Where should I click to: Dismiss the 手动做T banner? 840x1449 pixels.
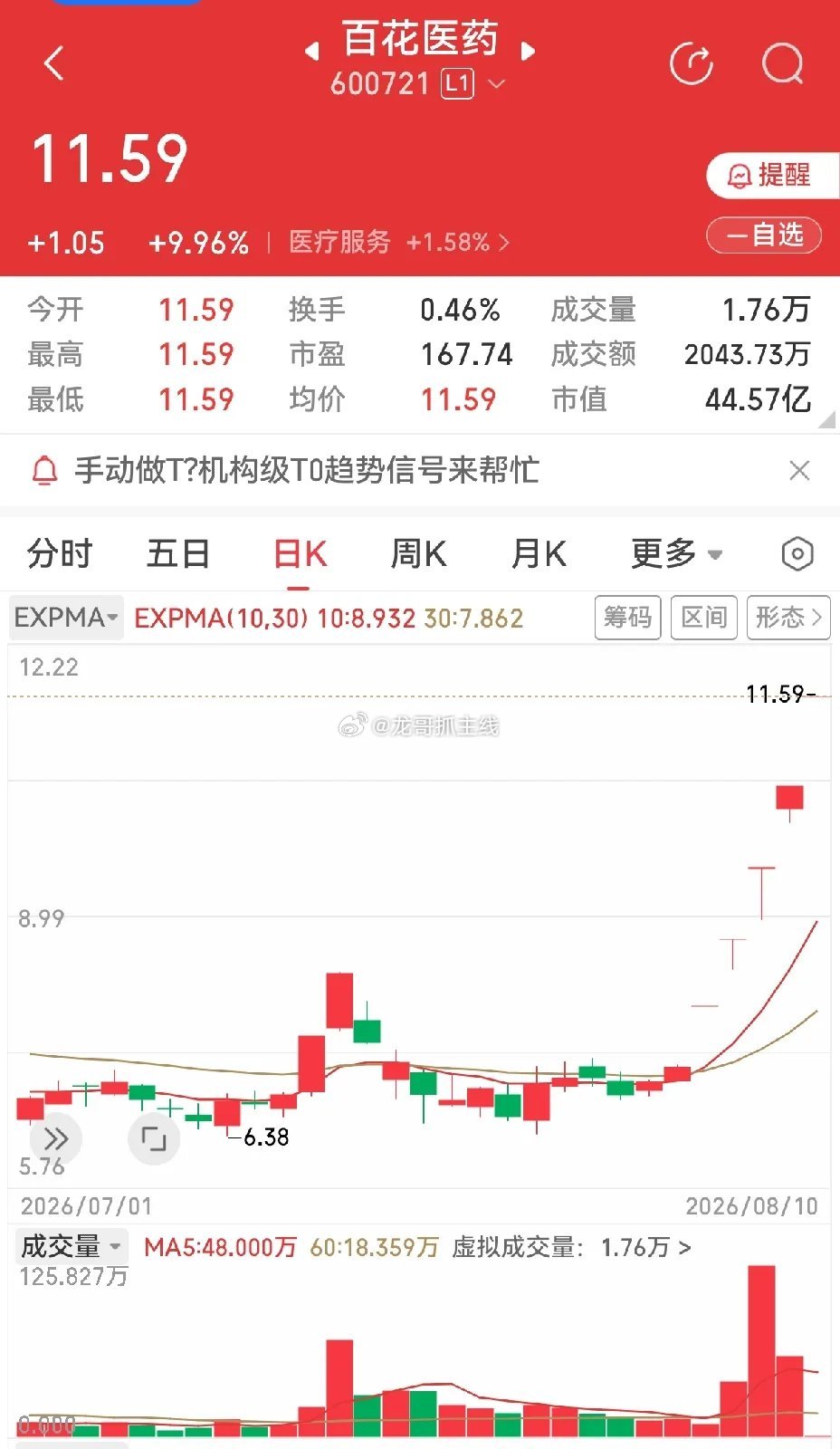point(799,470)
